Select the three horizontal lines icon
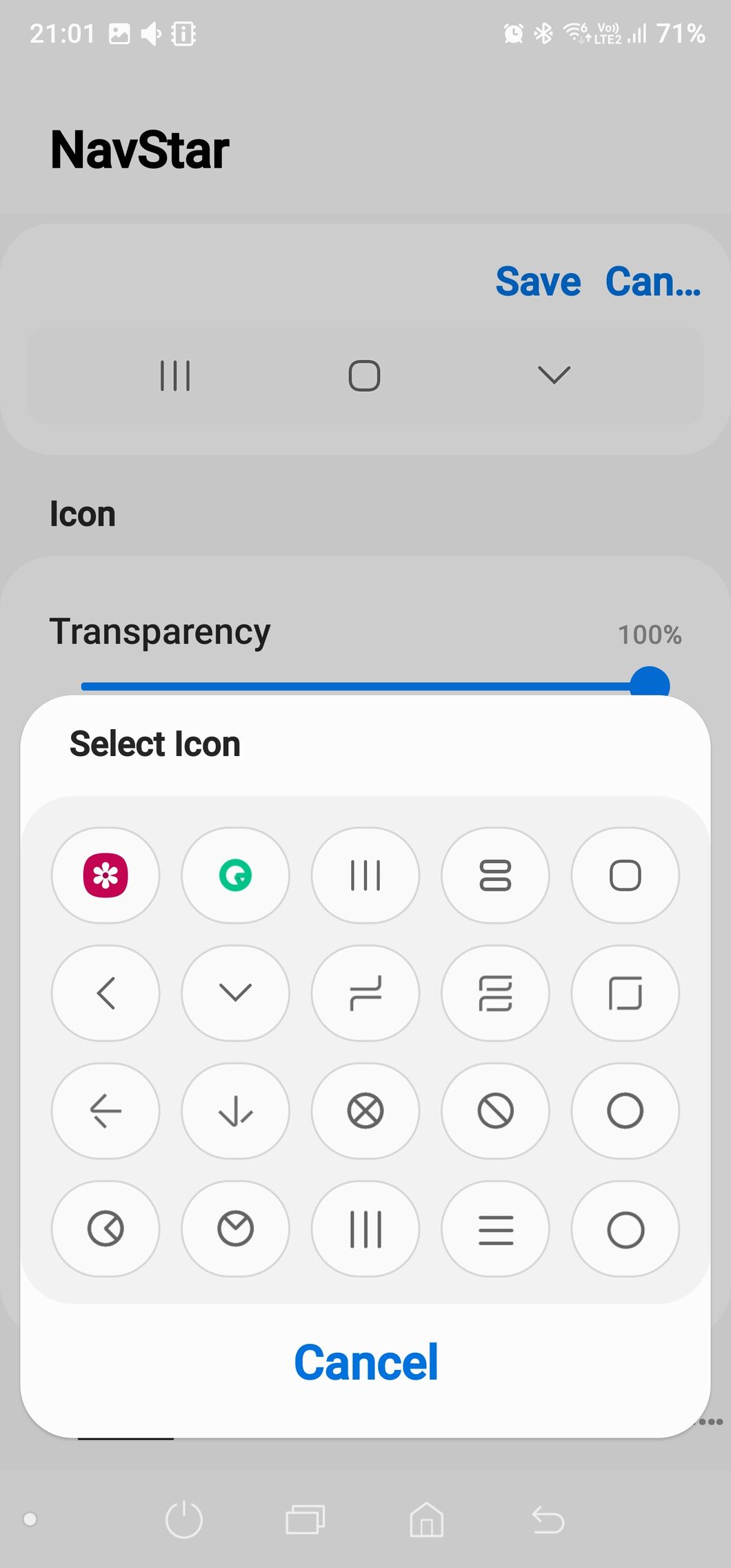 (x=495, y=1229)
